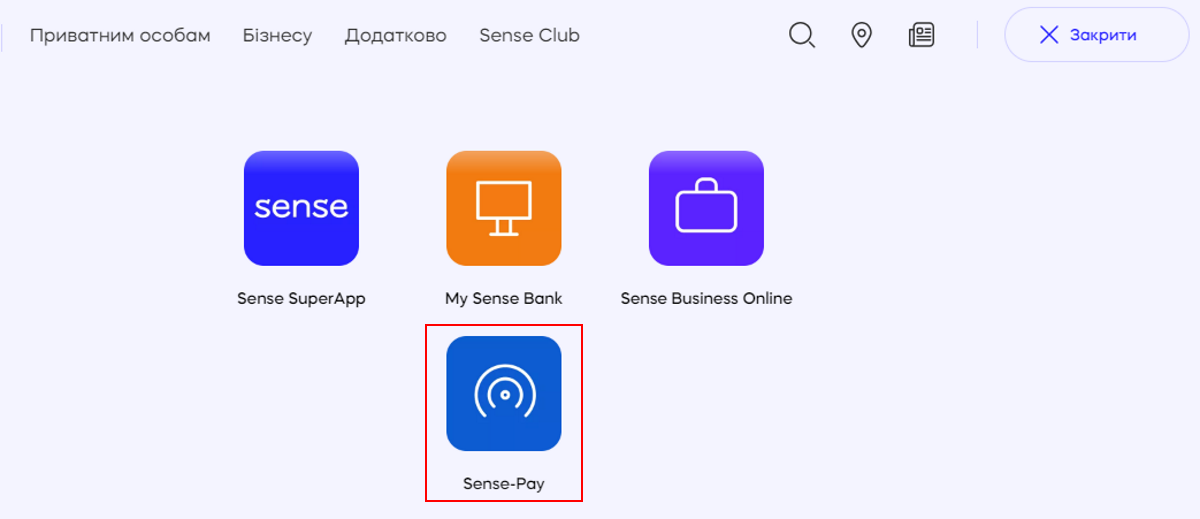1200x519 pixels.
Task: Close the menu with Закрити
Action: point(1096,35)
